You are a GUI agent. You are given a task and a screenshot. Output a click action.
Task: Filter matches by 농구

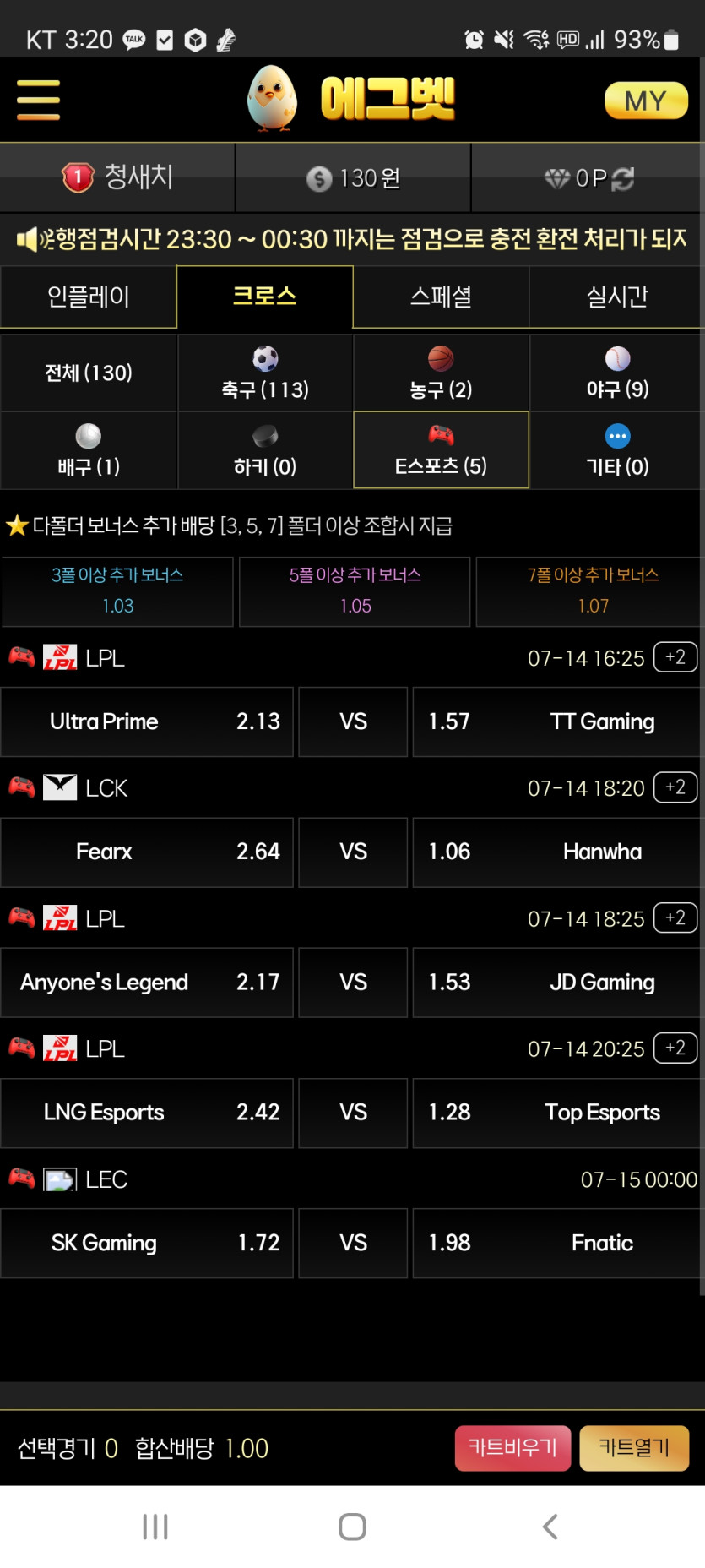441,373
